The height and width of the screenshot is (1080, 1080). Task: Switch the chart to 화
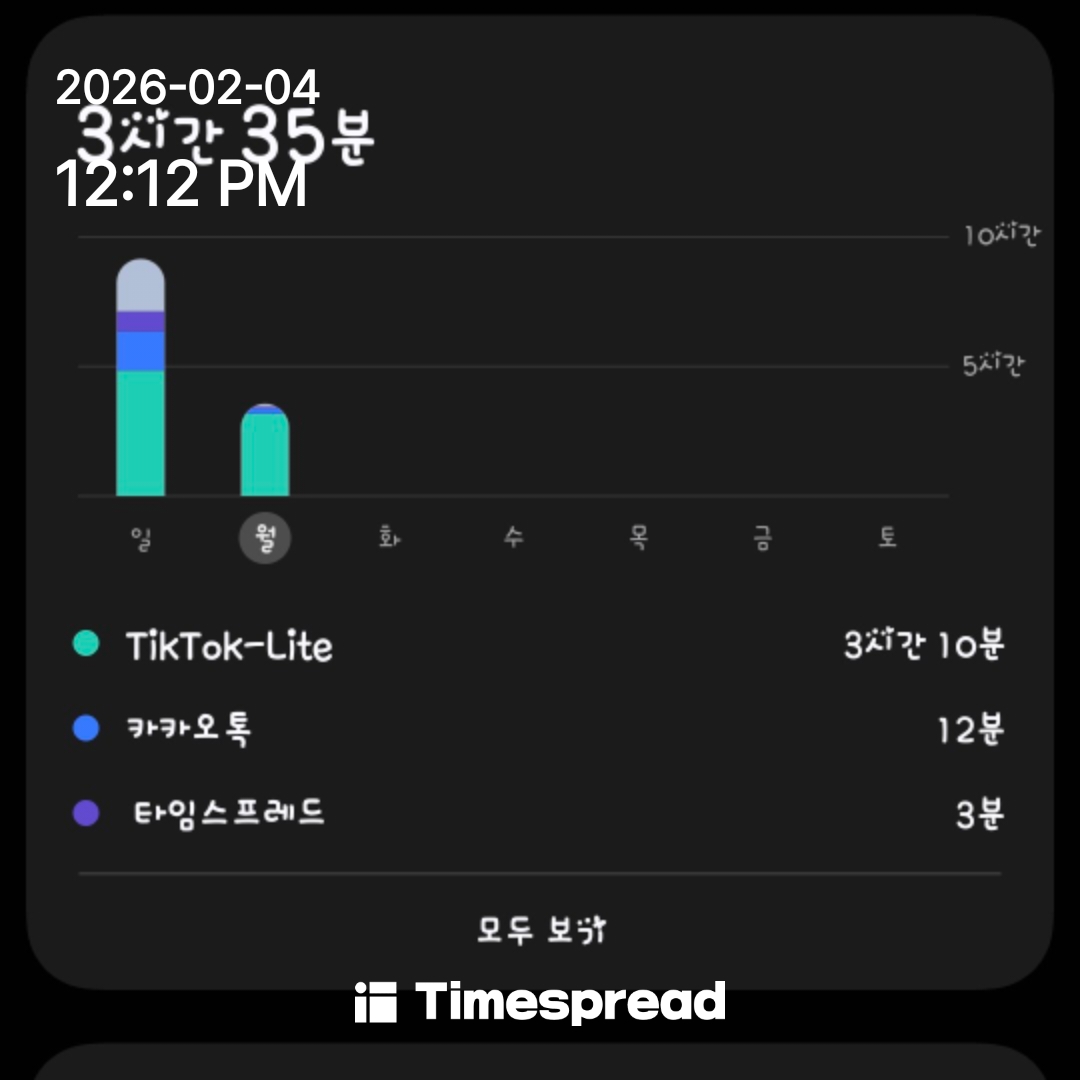click(x=389, y=538)
